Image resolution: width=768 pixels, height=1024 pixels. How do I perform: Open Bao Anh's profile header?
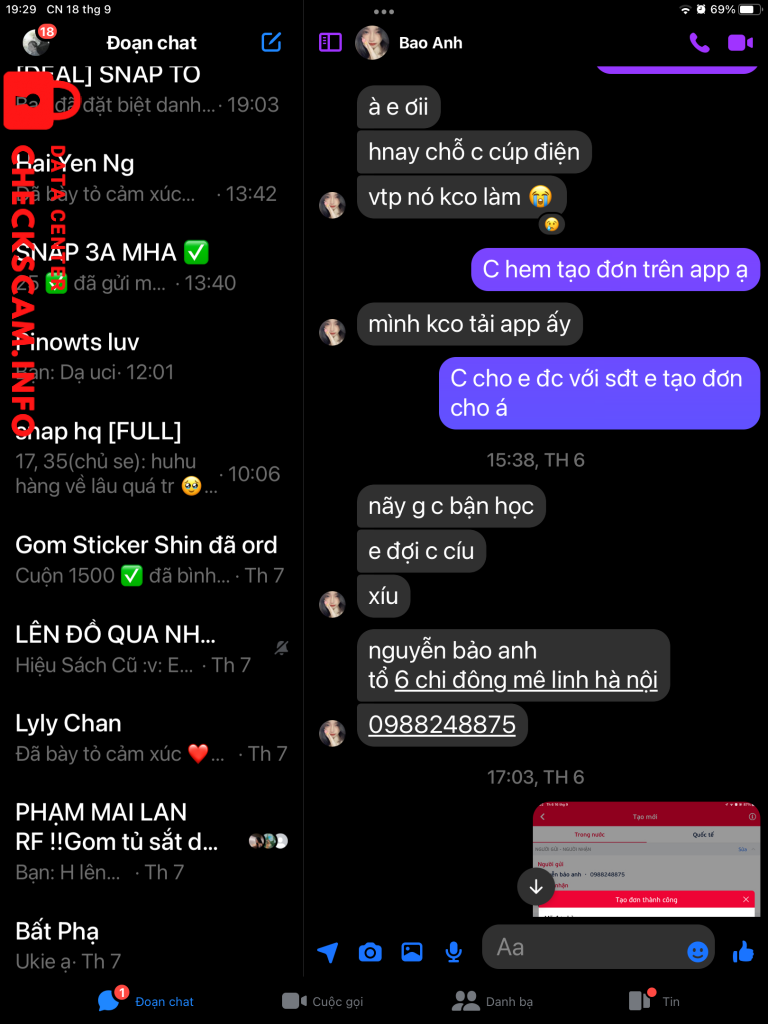410,43
